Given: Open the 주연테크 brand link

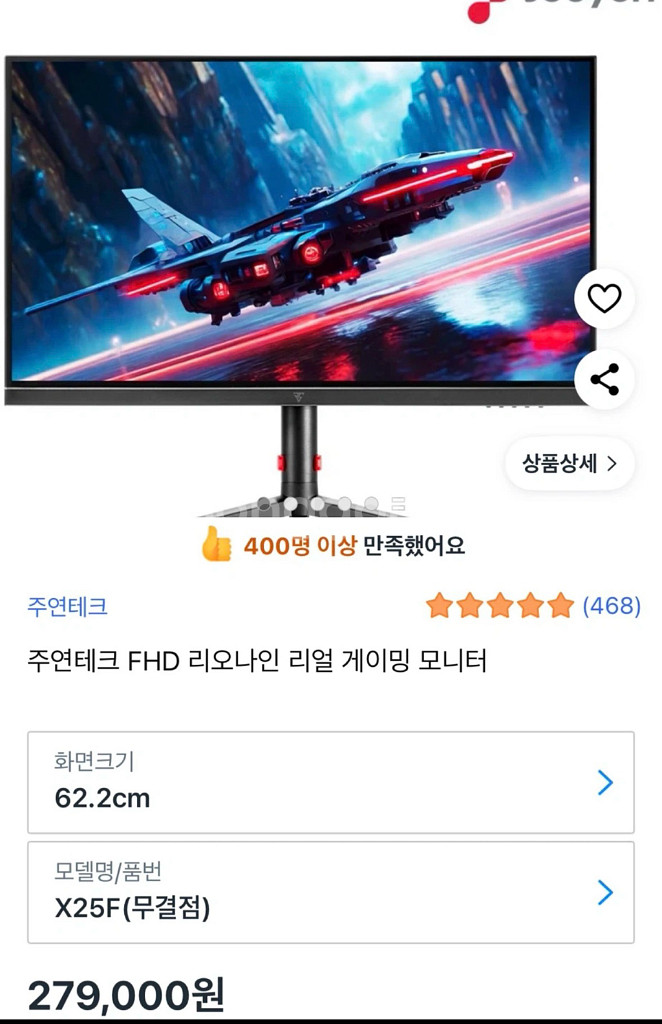Looking at the screenshot, I should click(x=67, y=606).
